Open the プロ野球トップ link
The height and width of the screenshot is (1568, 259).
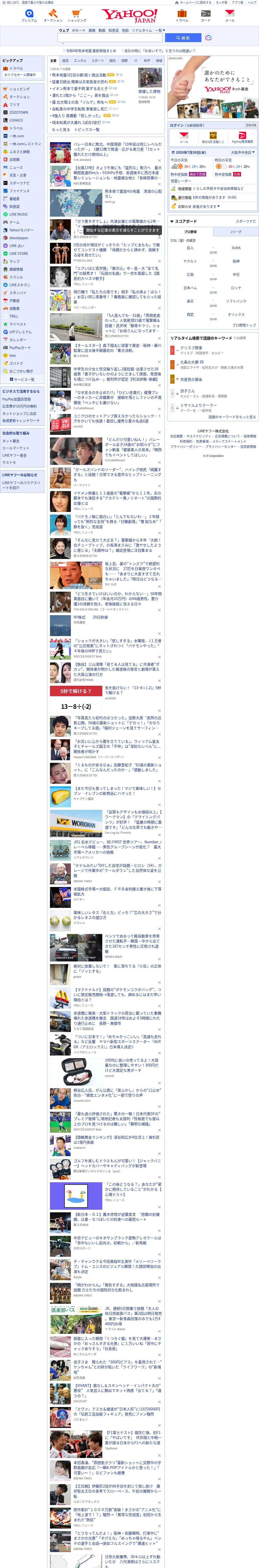[244, 326]
